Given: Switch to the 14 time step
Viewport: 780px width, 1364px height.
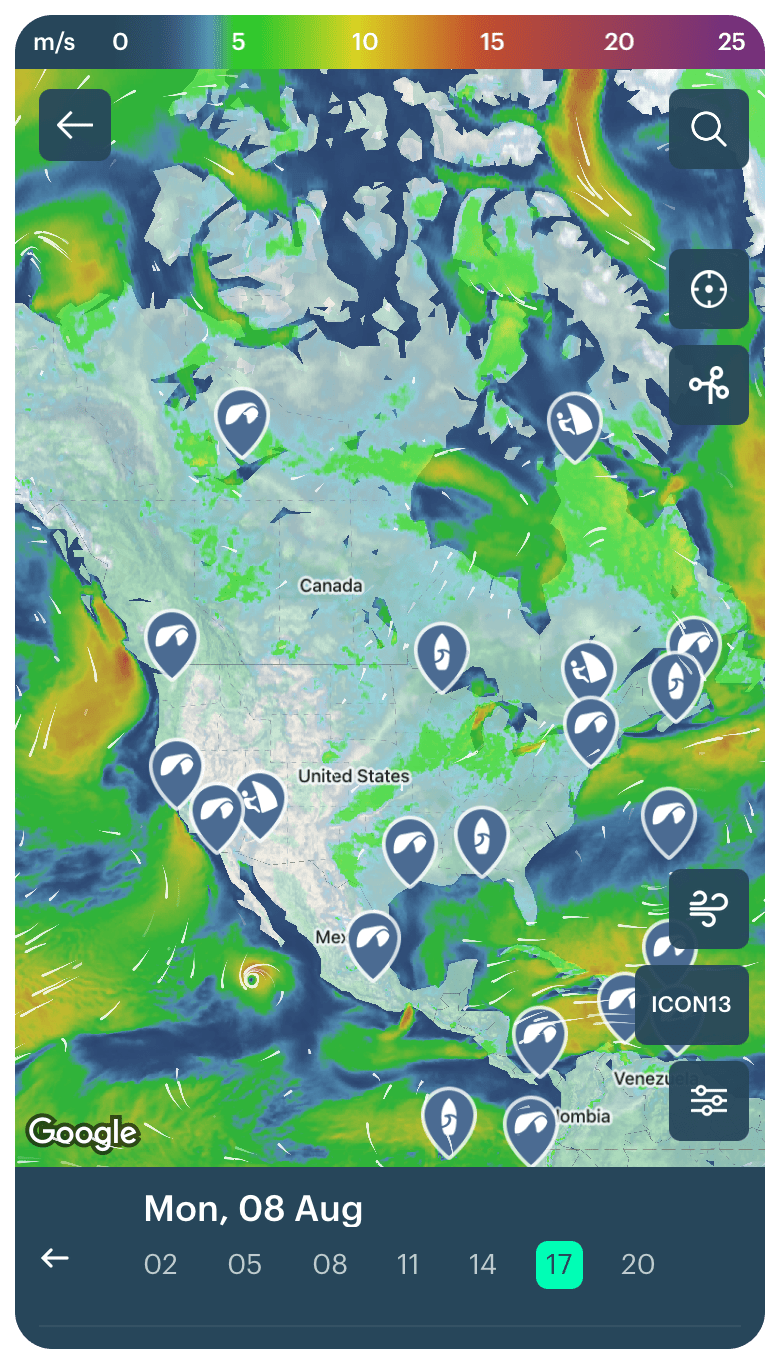Looking at the screenshot, I should pos(482,1263).
